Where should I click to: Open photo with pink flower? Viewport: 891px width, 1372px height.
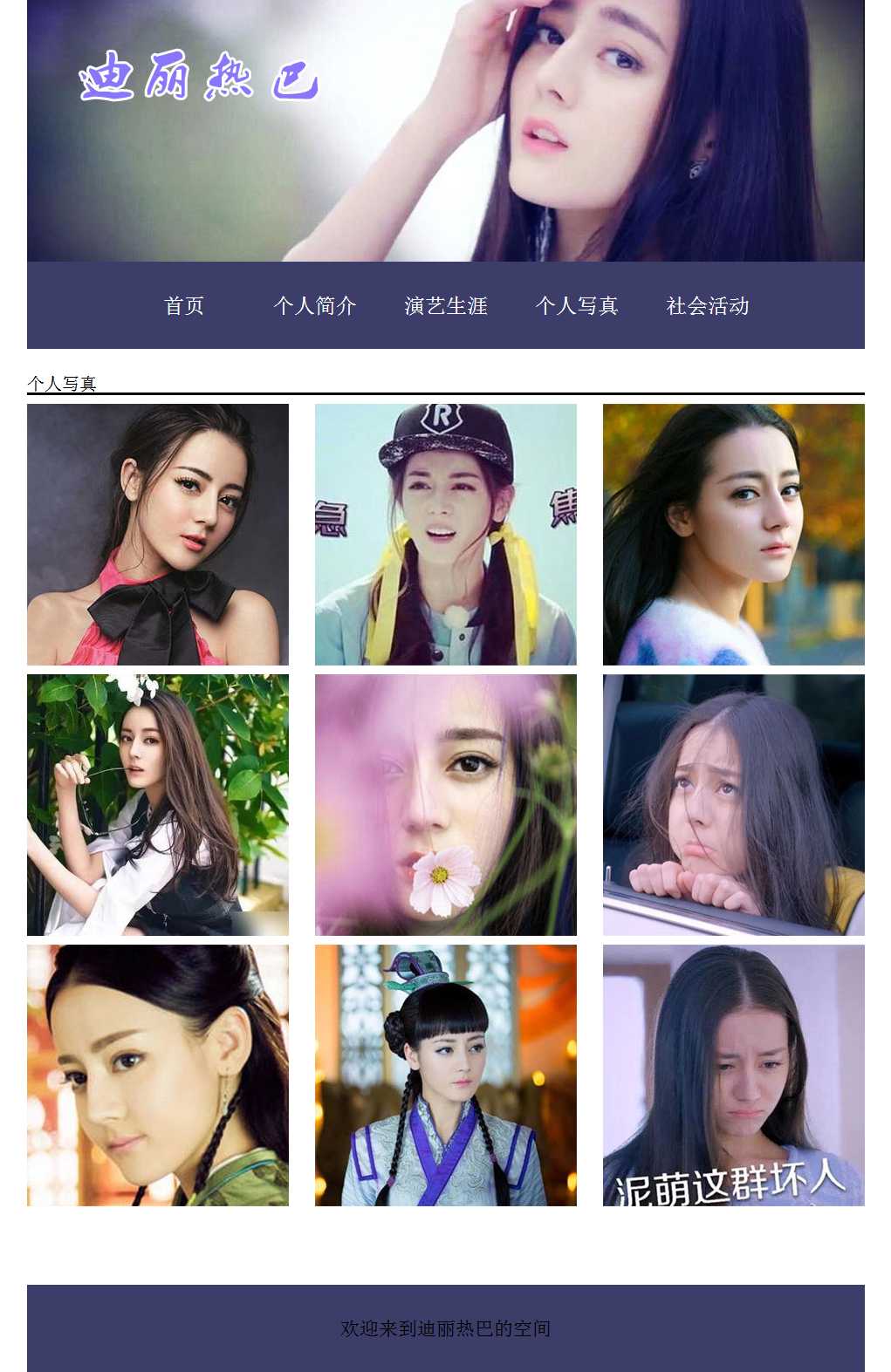pyautogui.click(x=446, y=805)
